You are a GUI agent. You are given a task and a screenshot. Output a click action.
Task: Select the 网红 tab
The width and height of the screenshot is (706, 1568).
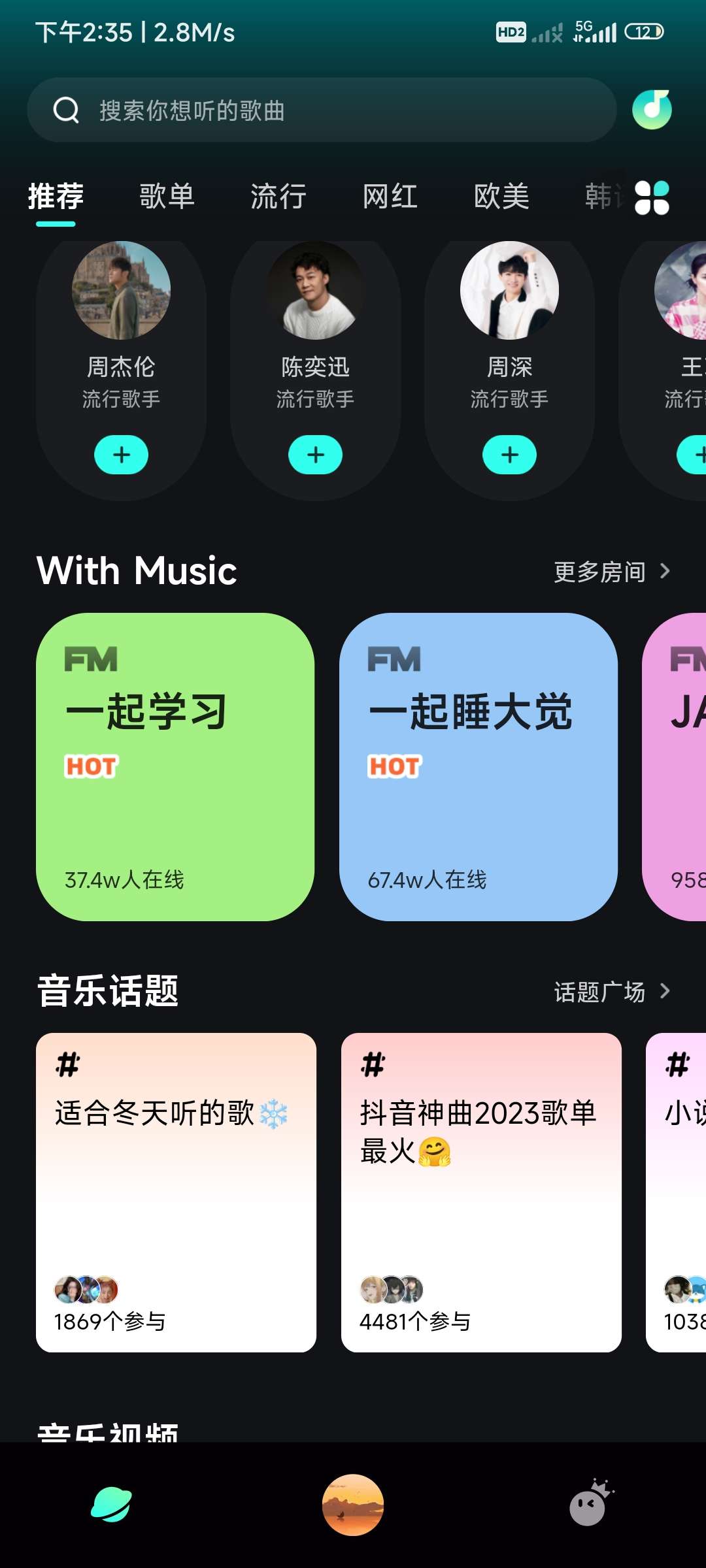pos(390,196)
